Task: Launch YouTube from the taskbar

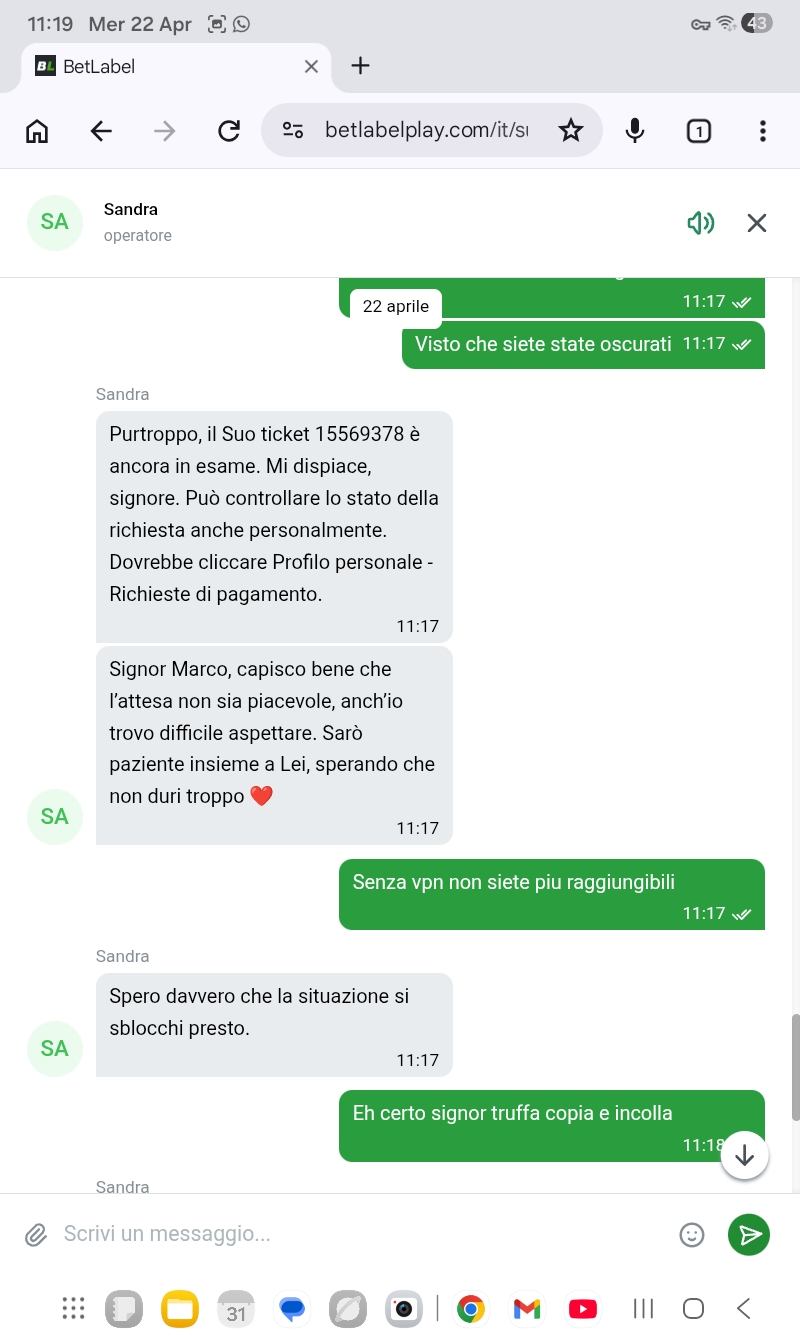Action: [x=582, y=1308]
